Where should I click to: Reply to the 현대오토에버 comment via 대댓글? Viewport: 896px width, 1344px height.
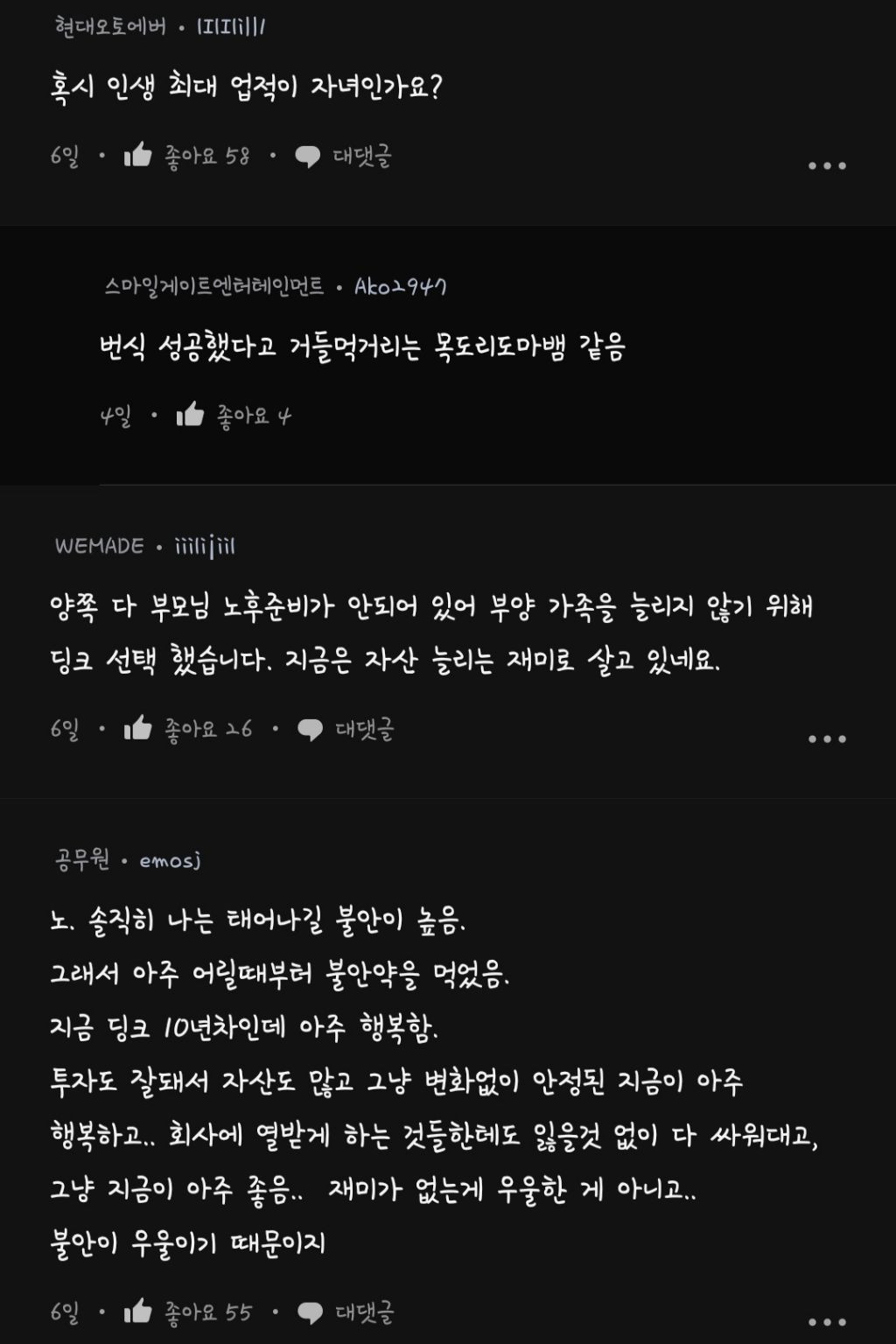click(344, 157)
